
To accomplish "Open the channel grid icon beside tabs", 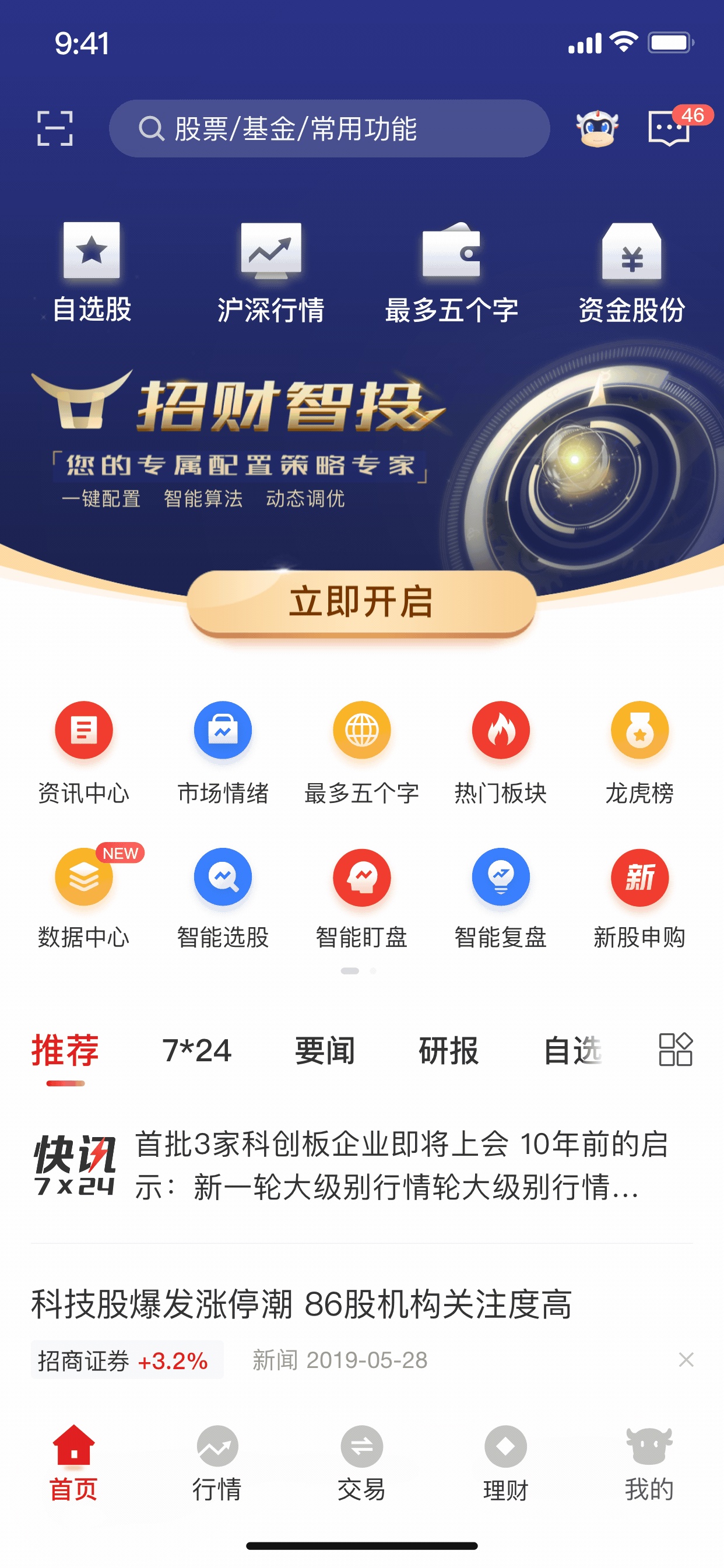I will [x=676, y=1050].
